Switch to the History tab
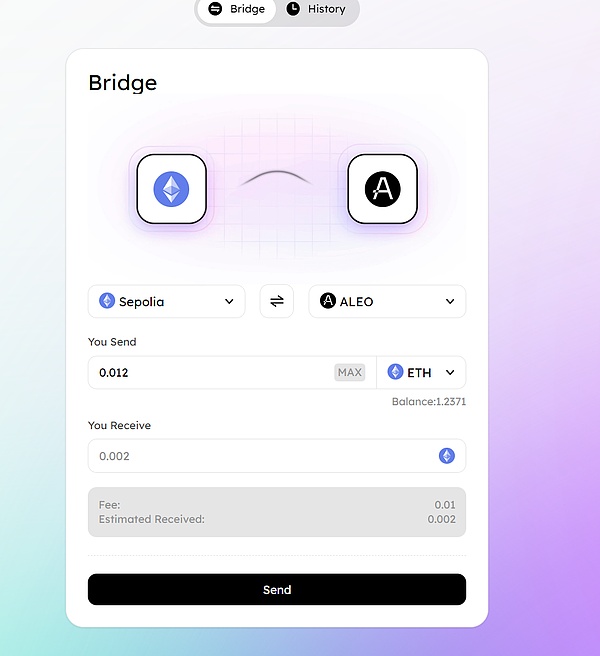Viewport: 600px width, 656px height. coord(316,9)
